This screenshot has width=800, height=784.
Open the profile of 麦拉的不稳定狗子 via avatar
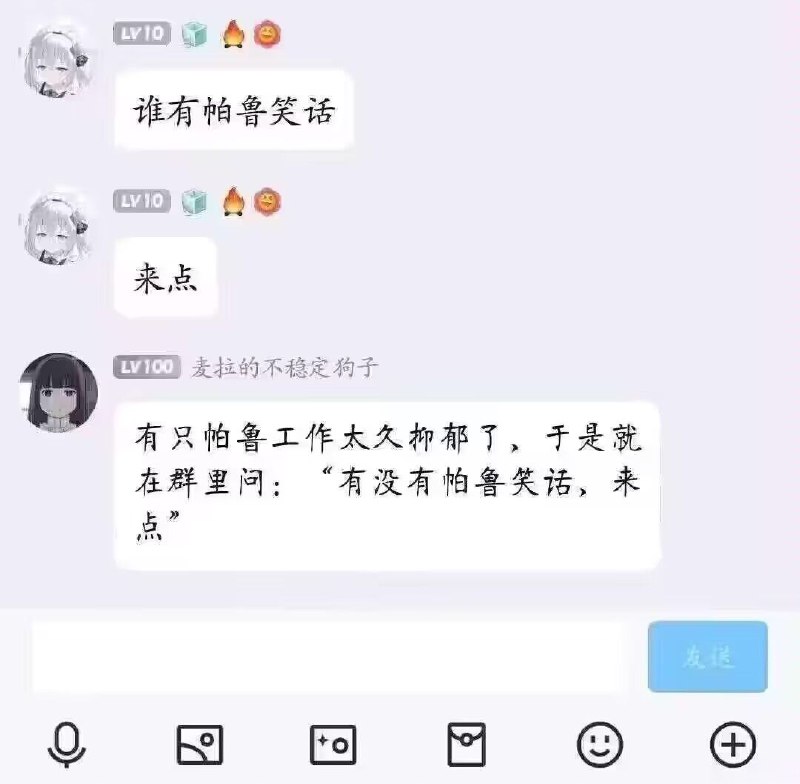point(59,393)
